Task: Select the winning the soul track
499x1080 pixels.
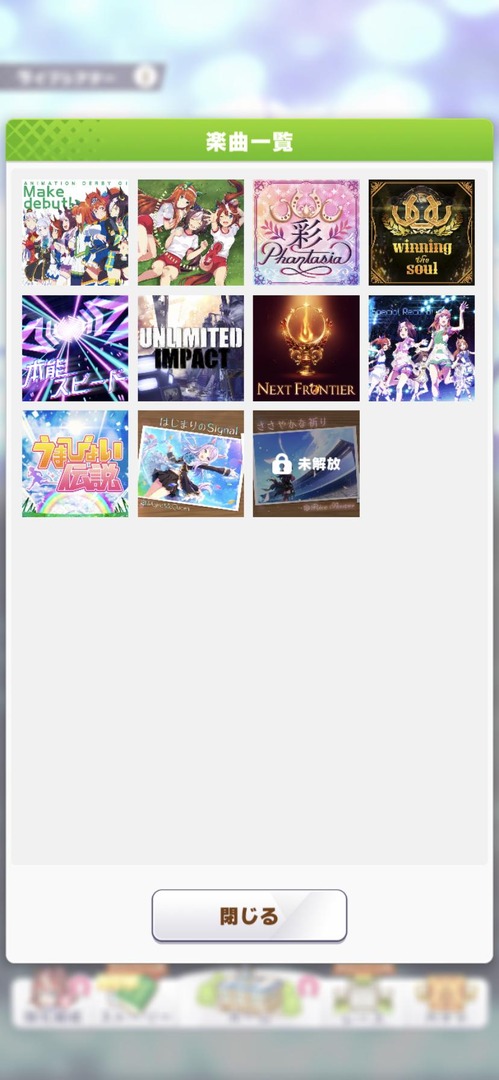Action: click(x=422, y=233)
